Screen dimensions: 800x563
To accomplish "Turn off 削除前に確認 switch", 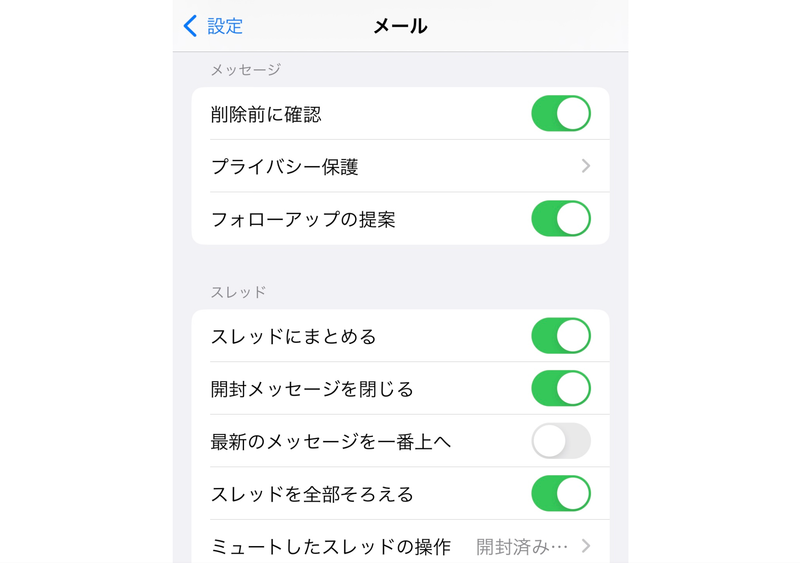I will click(560, 114).
